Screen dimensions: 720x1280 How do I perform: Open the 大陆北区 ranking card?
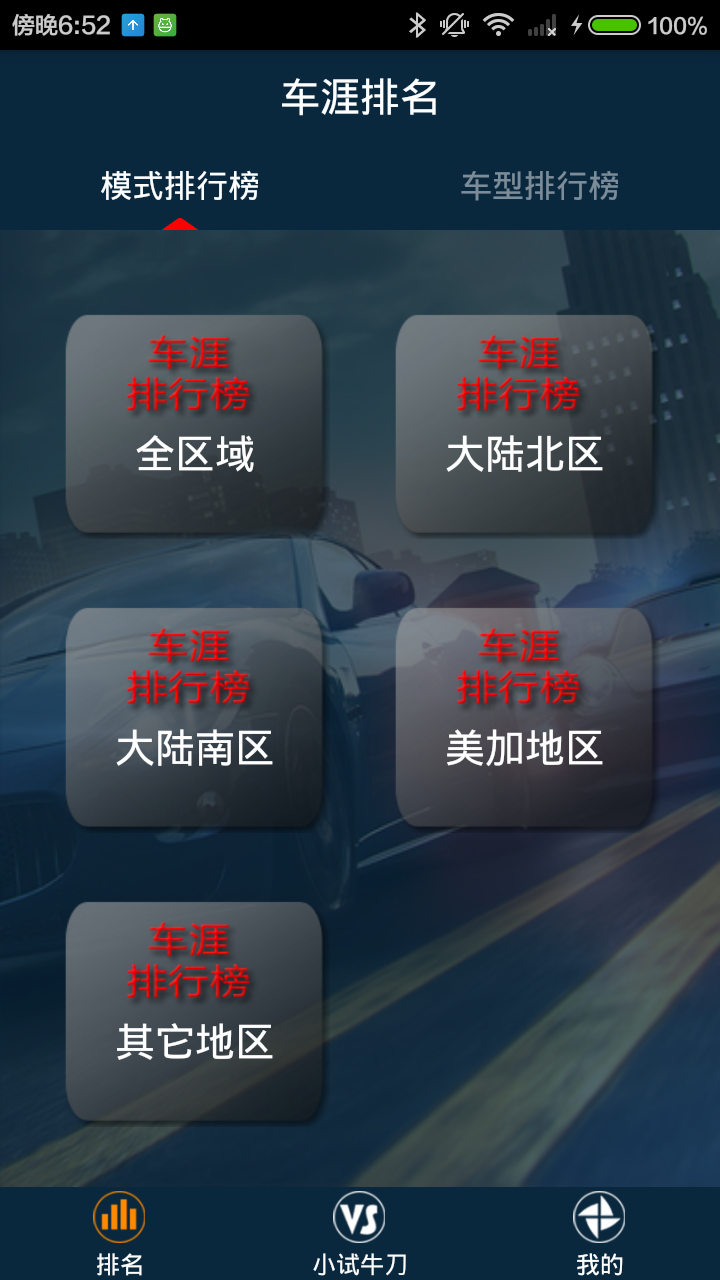tap(524, 424)
